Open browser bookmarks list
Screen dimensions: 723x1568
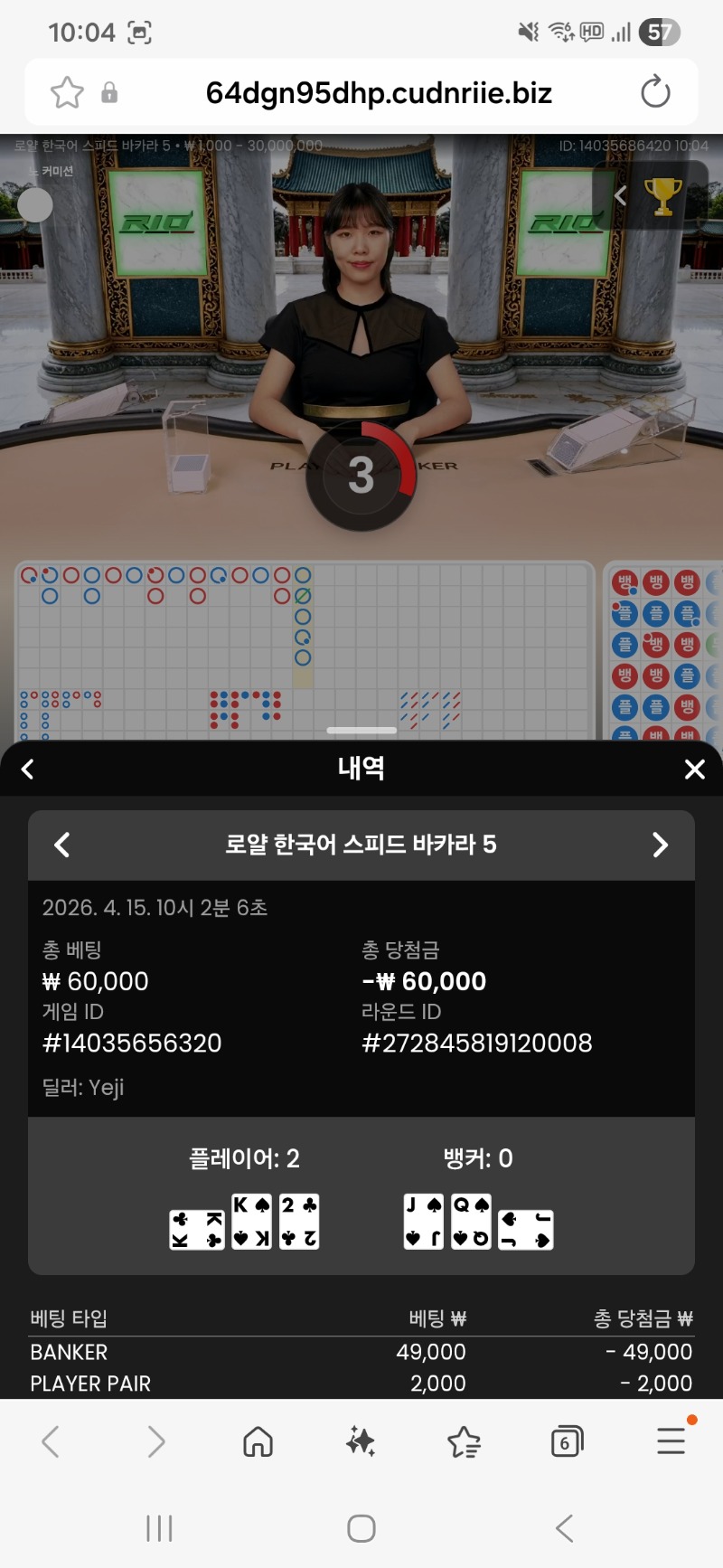[x=464, y=1441]
